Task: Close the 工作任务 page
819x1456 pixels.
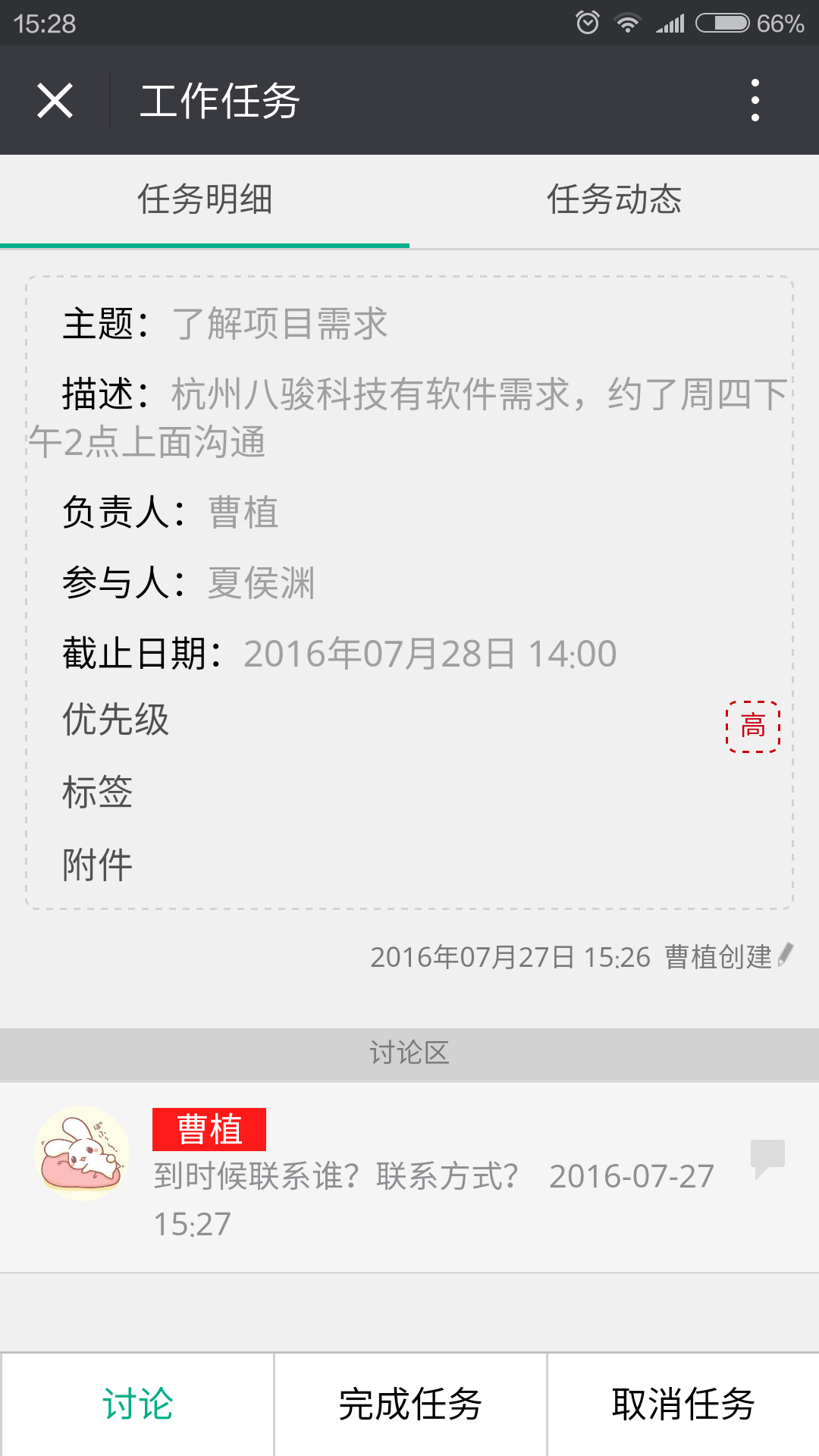Action: coord(55,100)
